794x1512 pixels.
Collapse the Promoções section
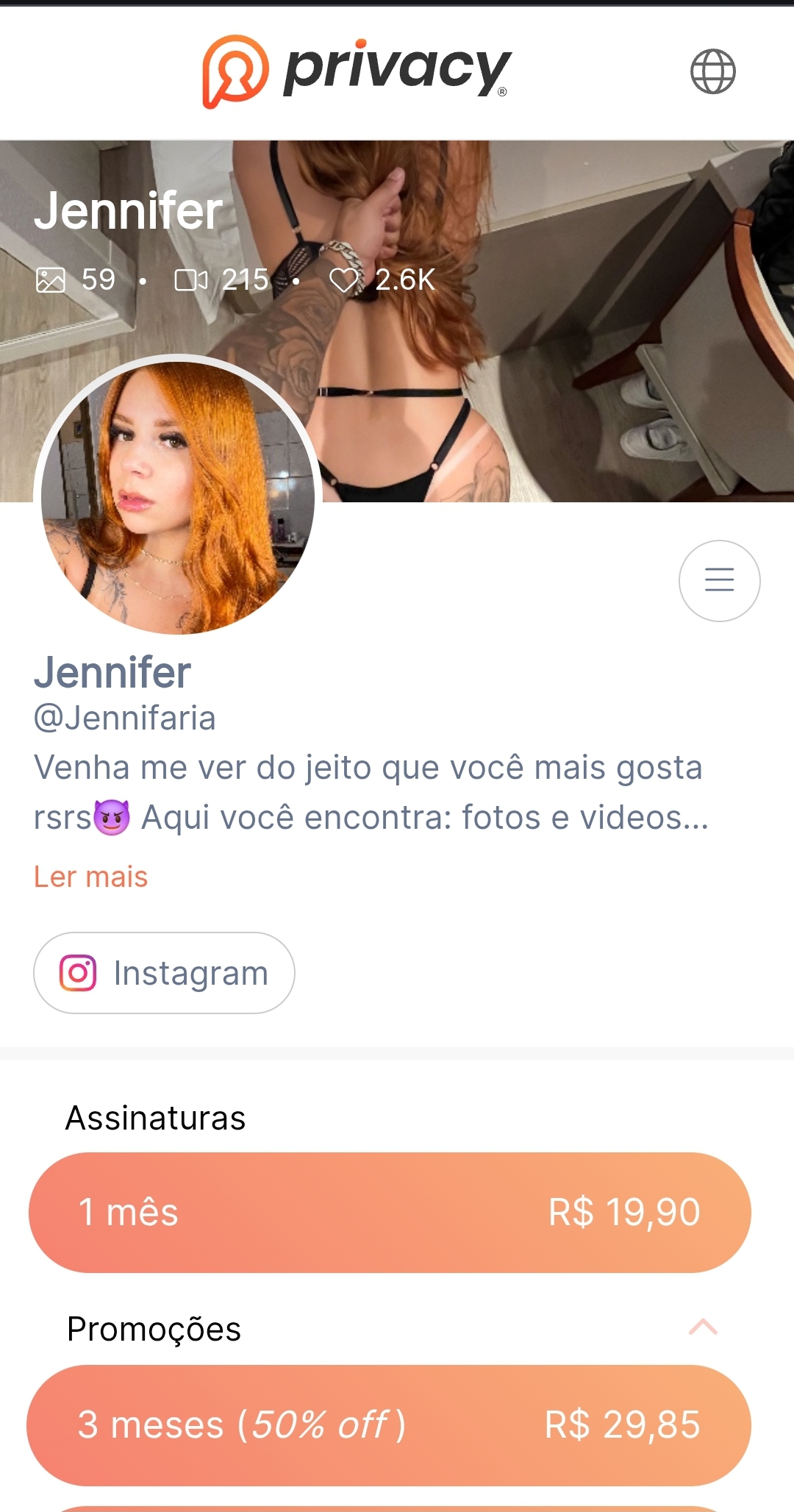click(x=703, y=1327)
